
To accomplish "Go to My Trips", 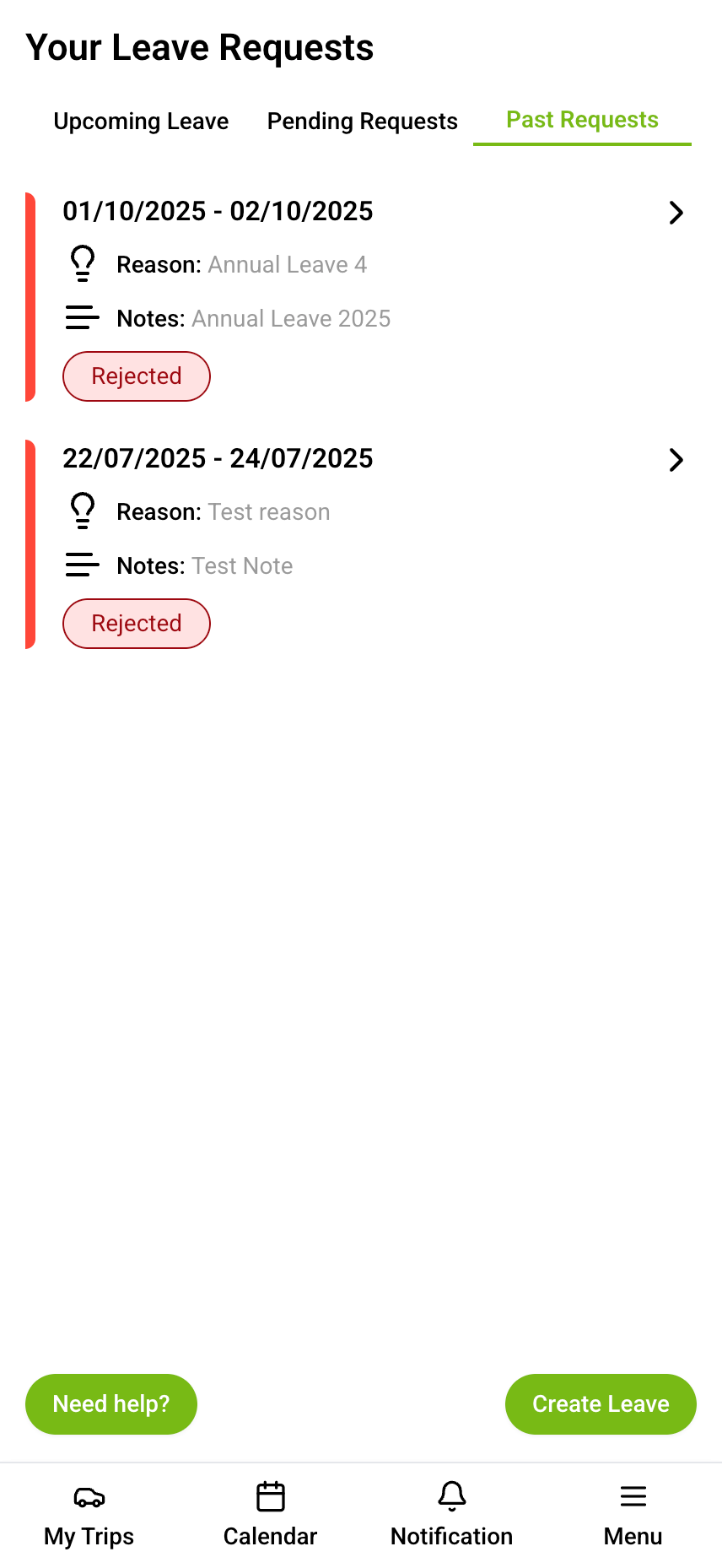I will click(89, 1515).
